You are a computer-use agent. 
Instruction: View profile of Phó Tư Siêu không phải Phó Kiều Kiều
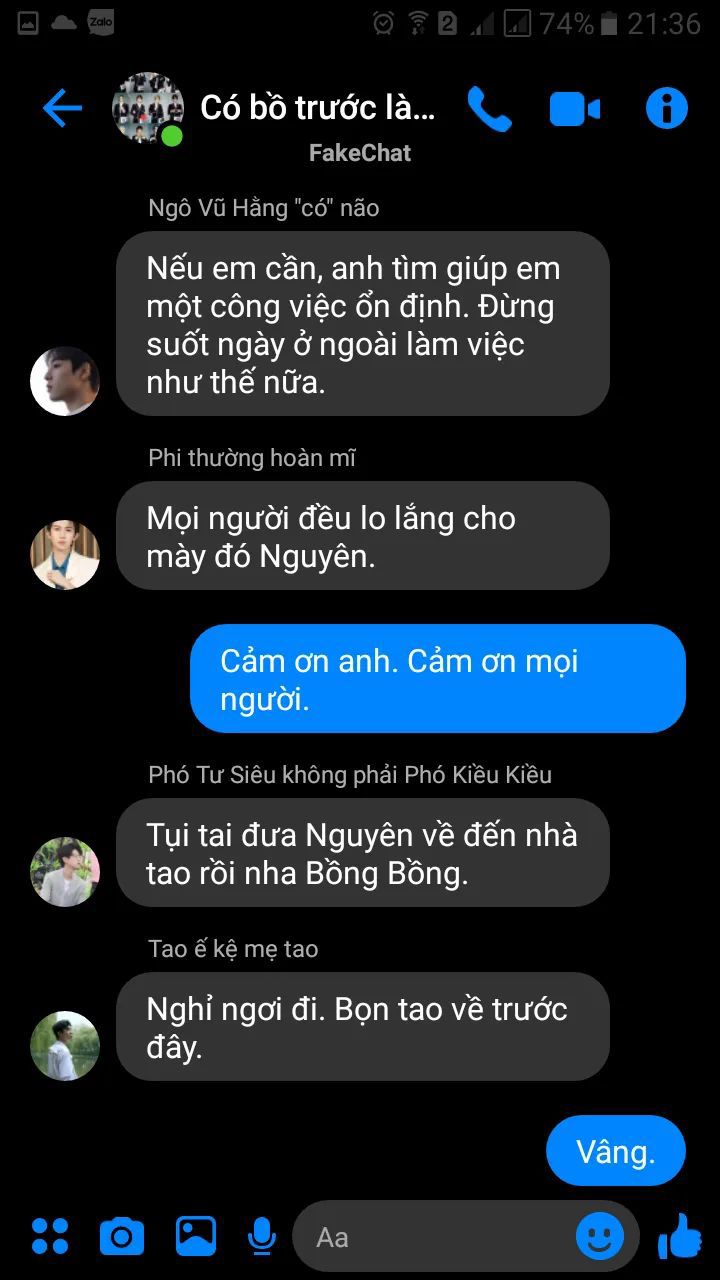65,871
